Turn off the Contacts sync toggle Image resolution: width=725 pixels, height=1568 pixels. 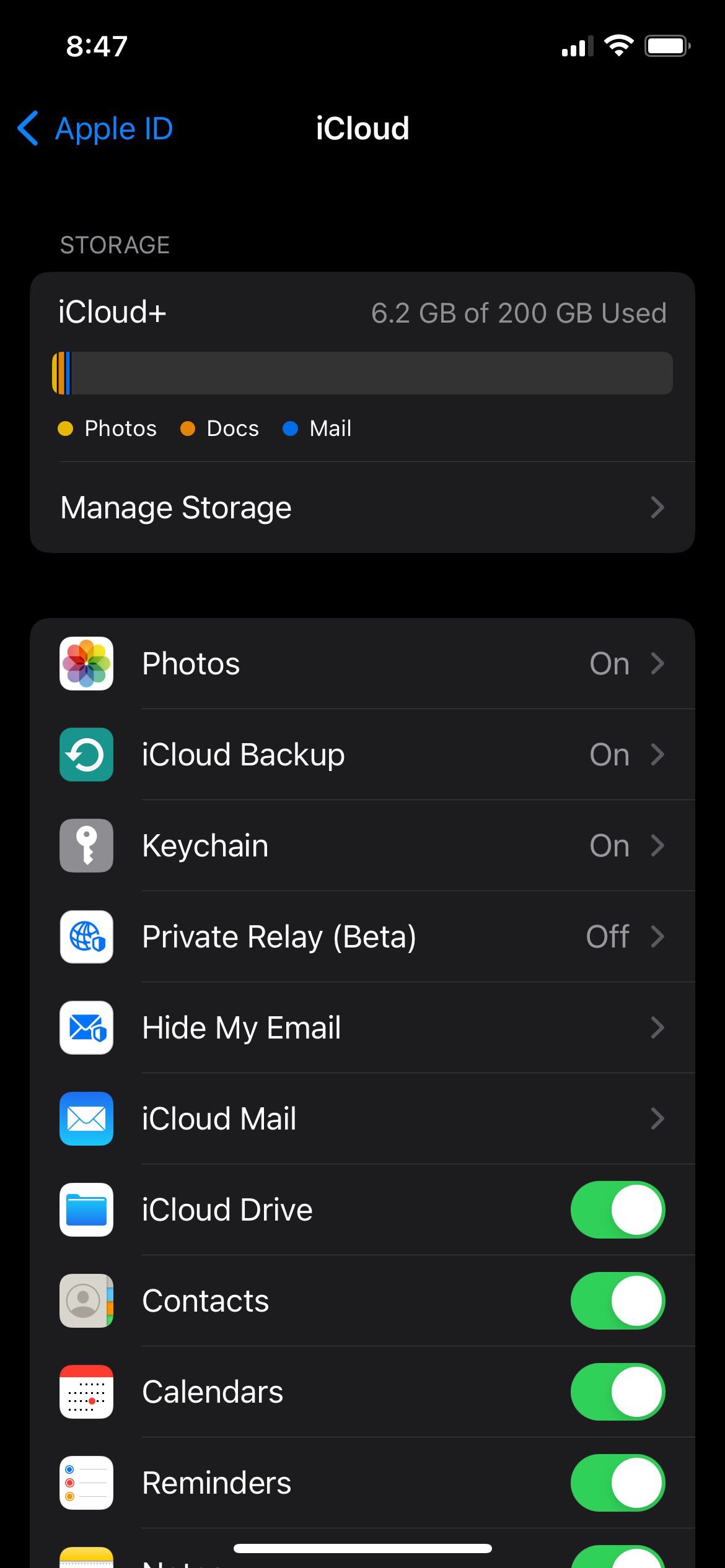pyautogui.click(x=617, y=1301)
